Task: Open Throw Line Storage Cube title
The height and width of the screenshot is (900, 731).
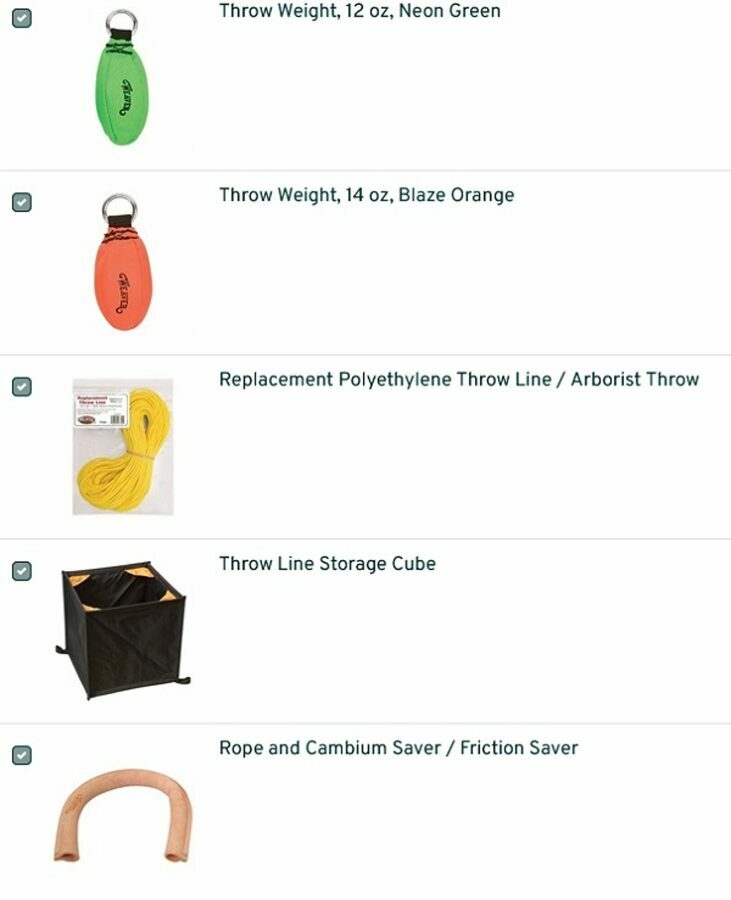Action: point(327,563)
